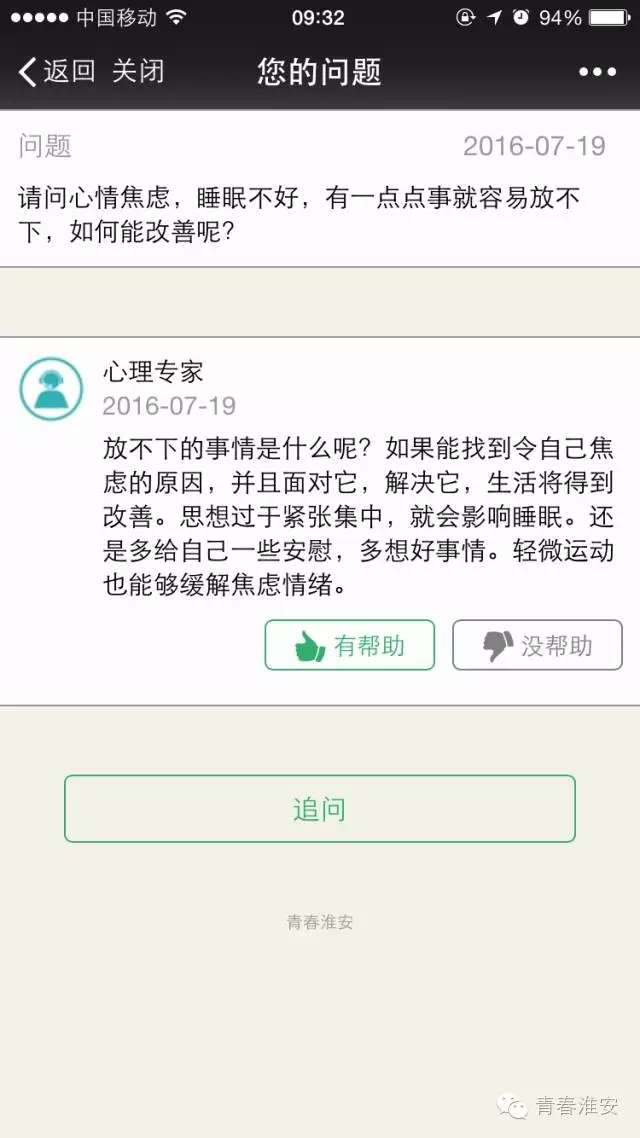Viewport: 640px width, 1138px height.
Task: Open the three-dot overflow menu
Action: pyautogui.click(x=598, y=72)
